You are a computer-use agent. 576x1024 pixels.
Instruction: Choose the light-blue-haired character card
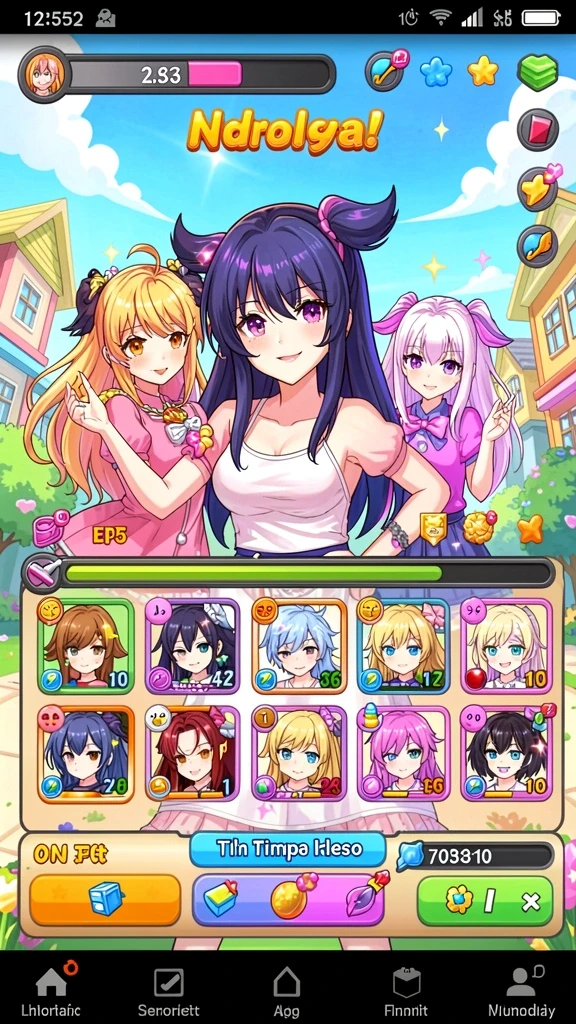coord(299,647)
